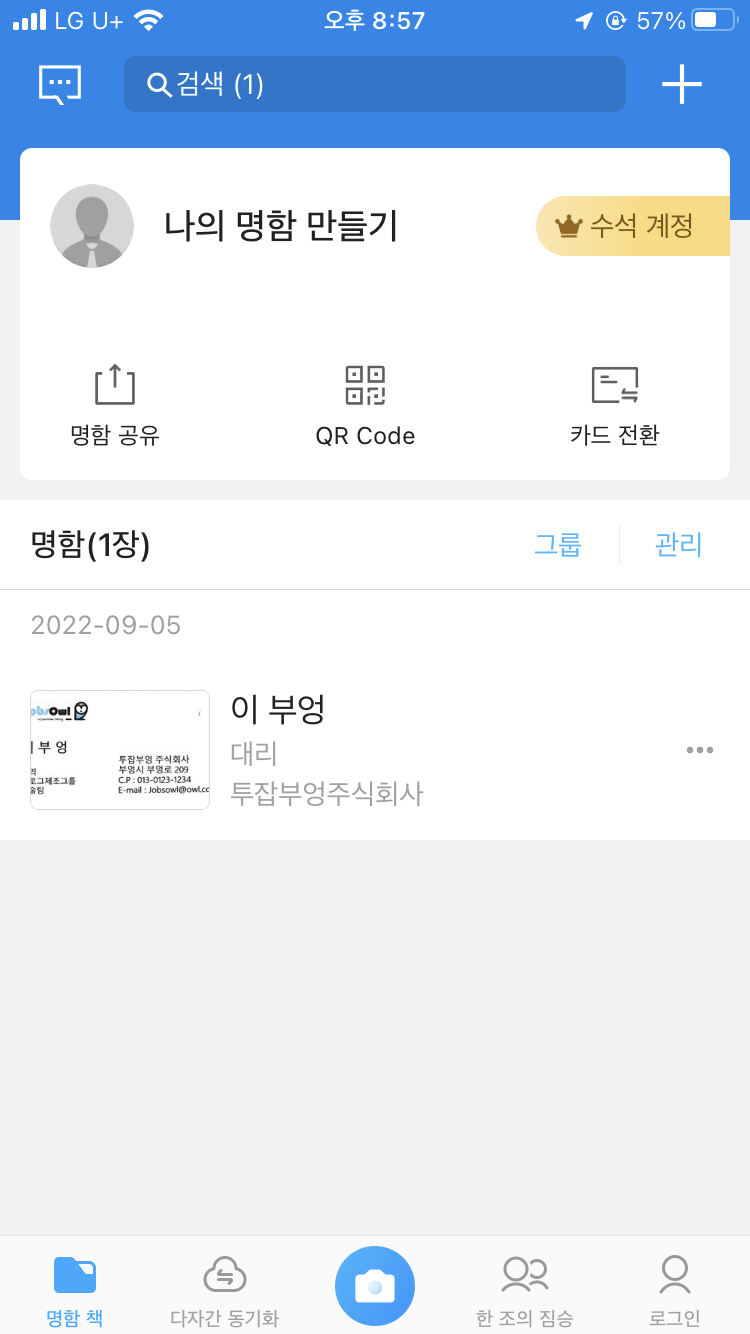Open the chat bubble icon top left
The height and width of the screenshot is (1334, 750).
coord(58,84)
